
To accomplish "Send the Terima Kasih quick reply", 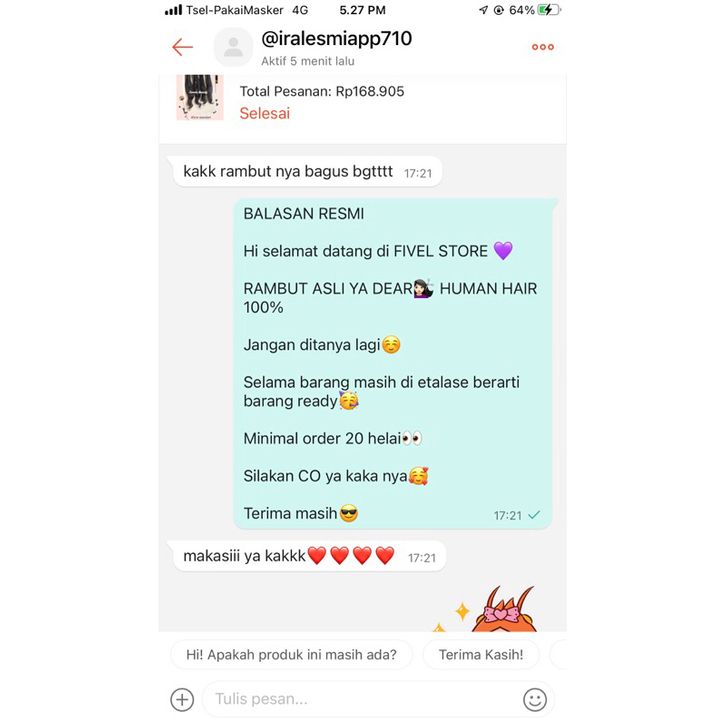I will pyautogui.click(x=480, y=656).
